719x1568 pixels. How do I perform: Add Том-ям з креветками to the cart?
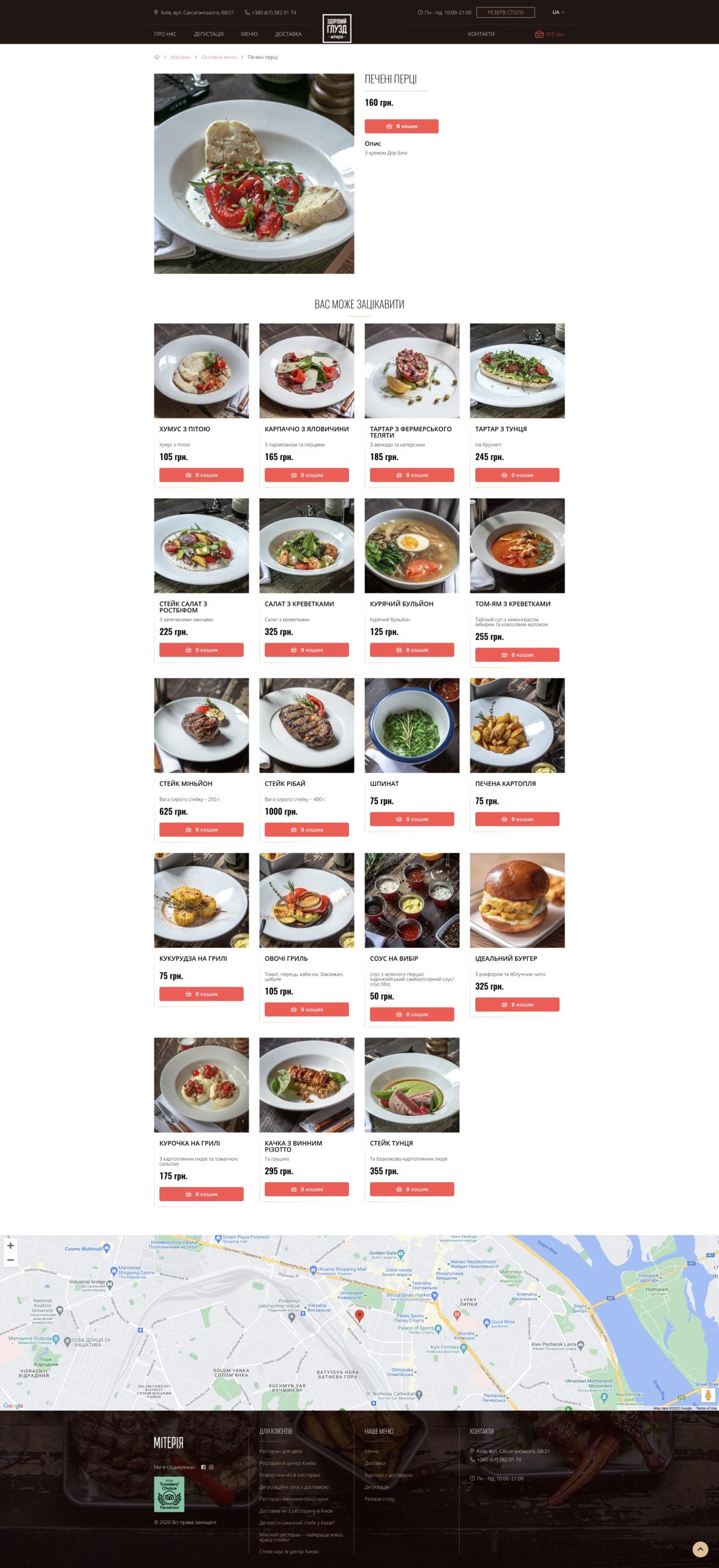[518, 655]
